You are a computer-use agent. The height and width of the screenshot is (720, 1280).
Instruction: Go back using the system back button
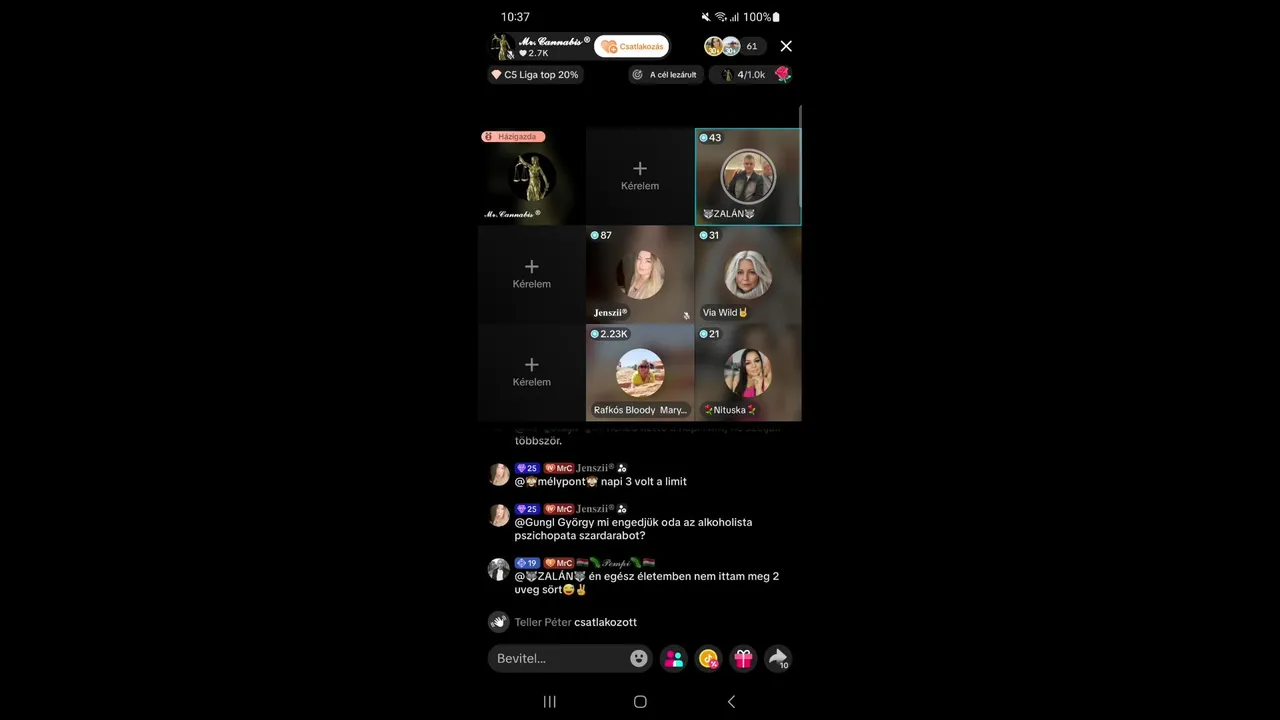[731, 702]
